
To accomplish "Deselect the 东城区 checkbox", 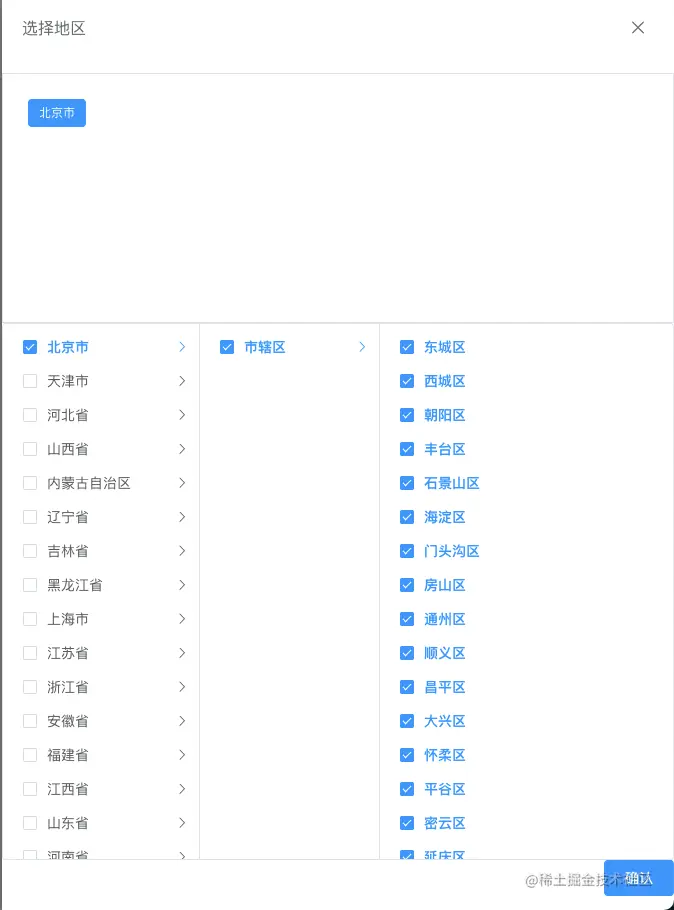I will coord(407,347).
